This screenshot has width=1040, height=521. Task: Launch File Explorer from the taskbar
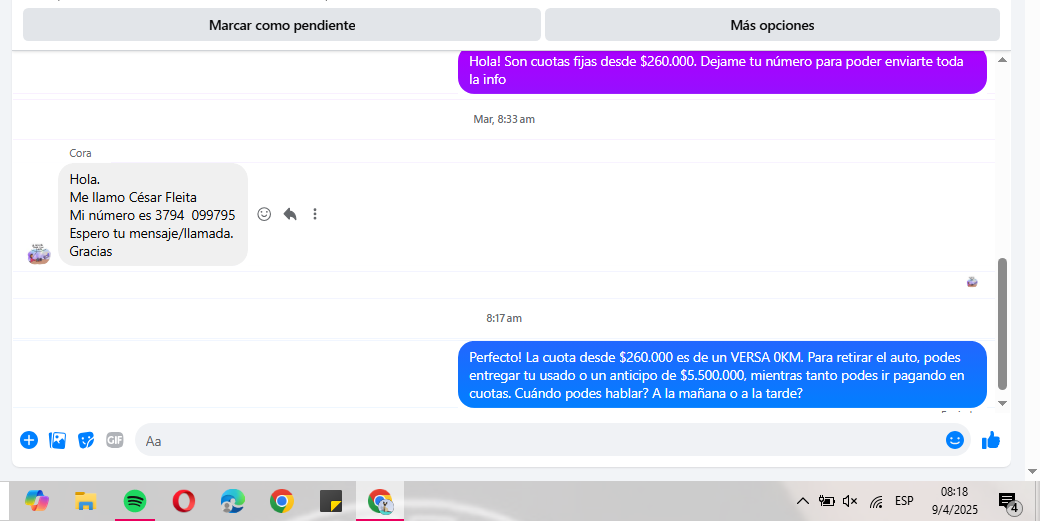point(86,501)
